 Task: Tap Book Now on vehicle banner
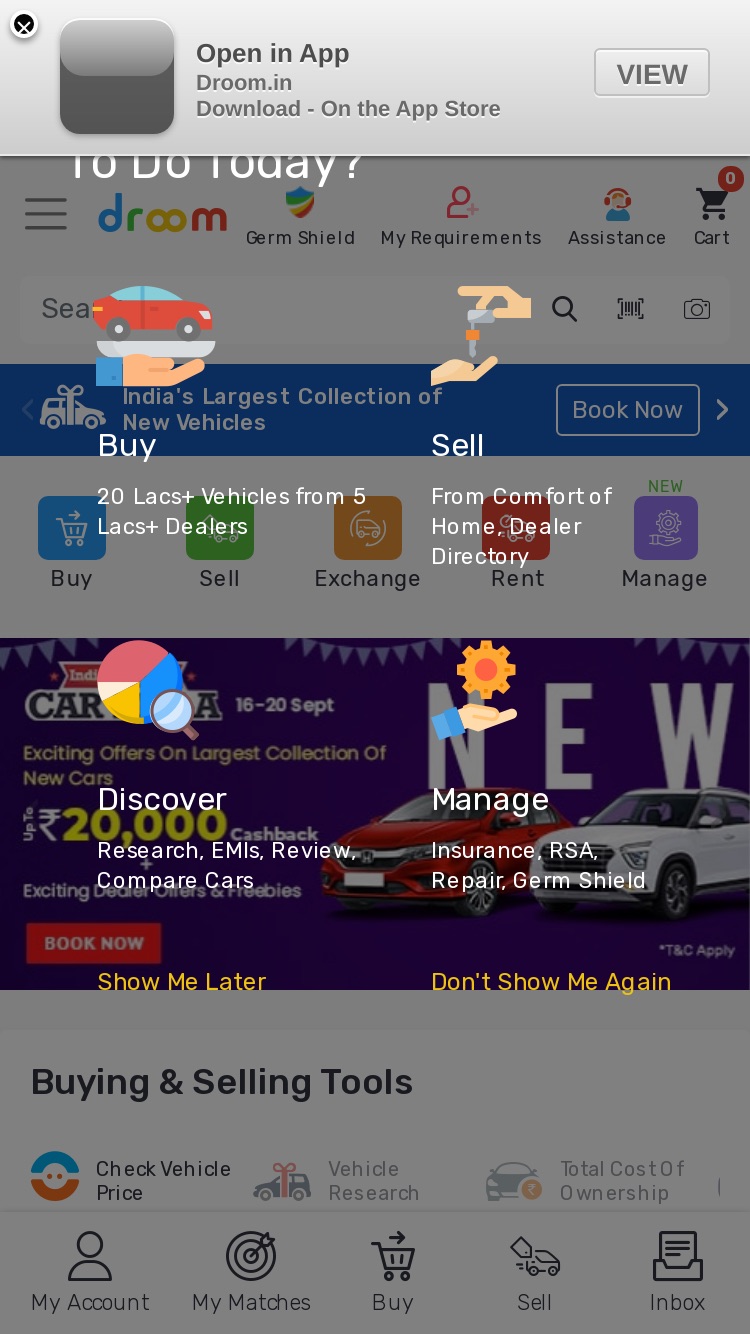point(628,410)
